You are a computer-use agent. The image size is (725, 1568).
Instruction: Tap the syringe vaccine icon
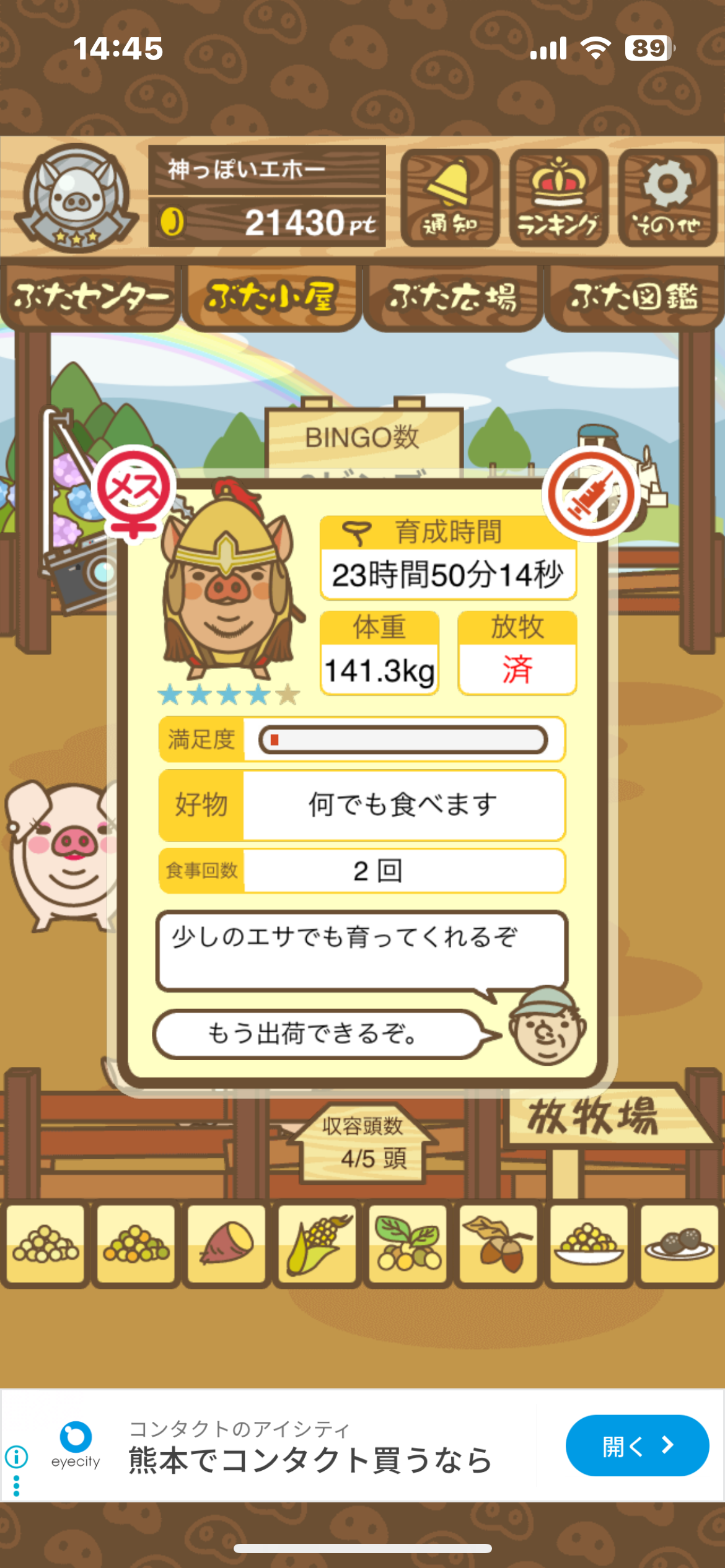click(x=591, y=494)
